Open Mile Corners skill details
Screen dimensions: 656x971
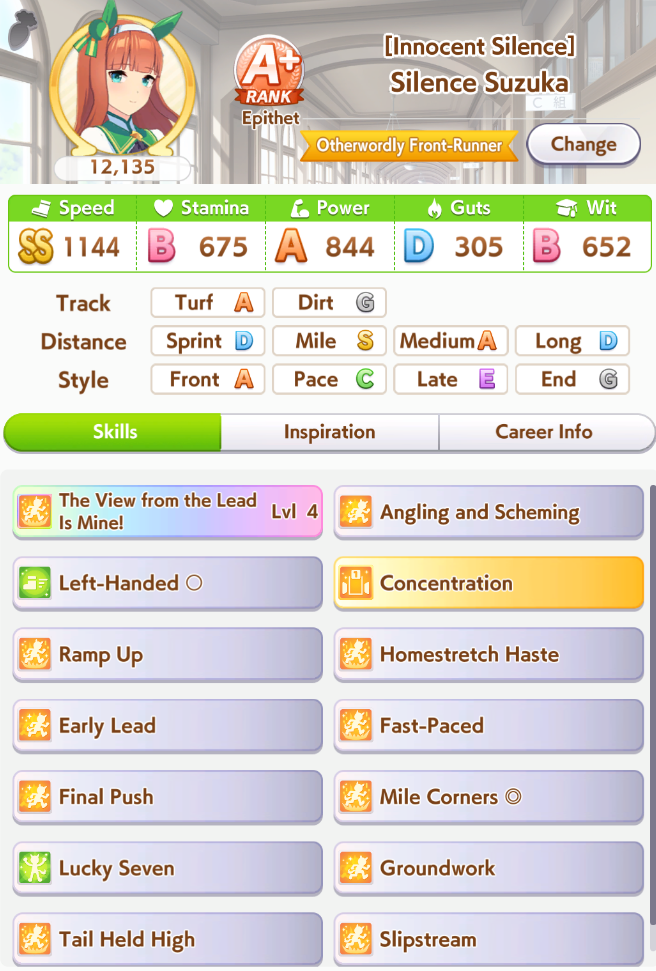[488, 797]
